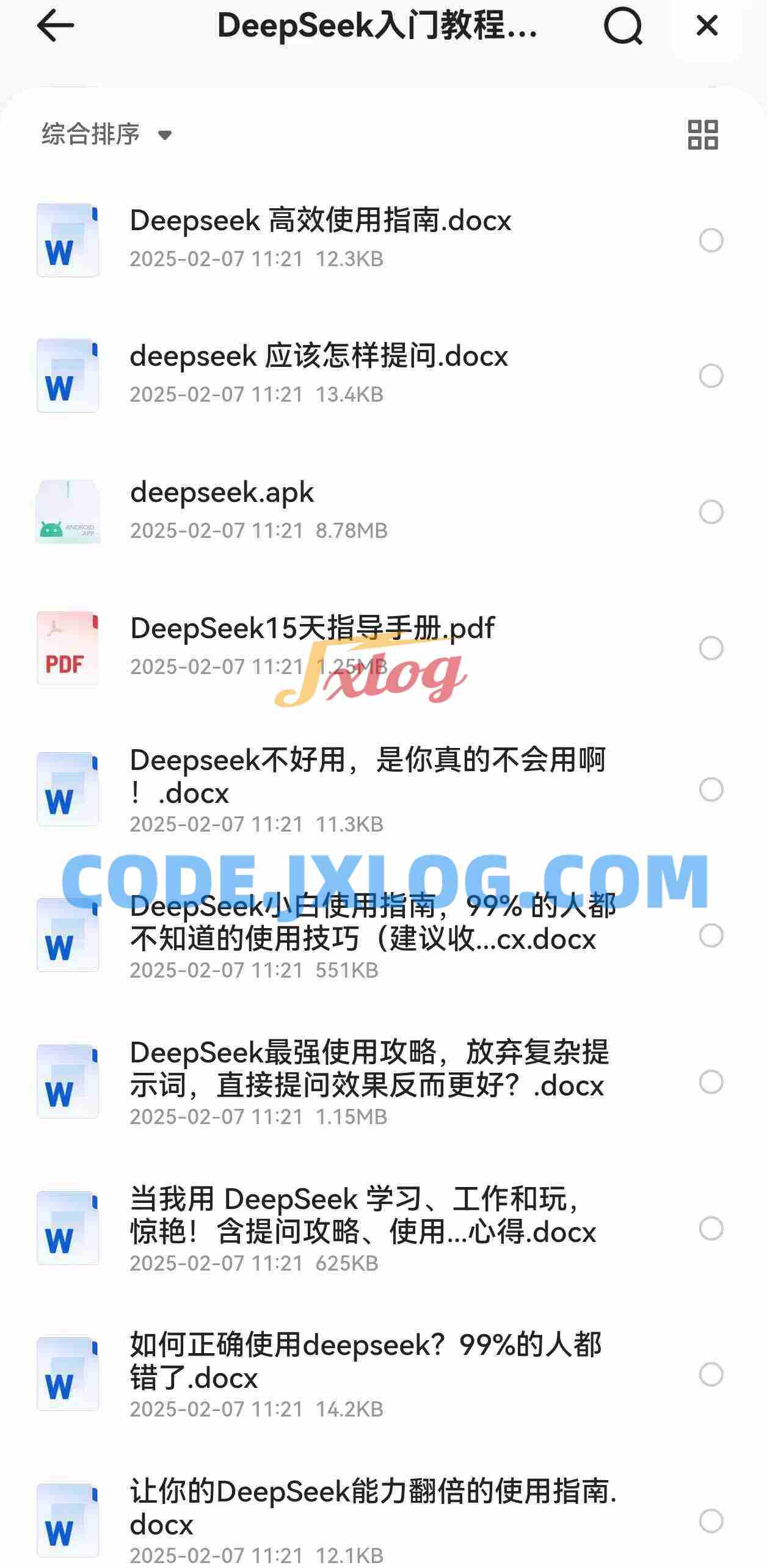Switch to grid view layout
The width and height of the screenshot is (767, 1568).
[703, 134]
